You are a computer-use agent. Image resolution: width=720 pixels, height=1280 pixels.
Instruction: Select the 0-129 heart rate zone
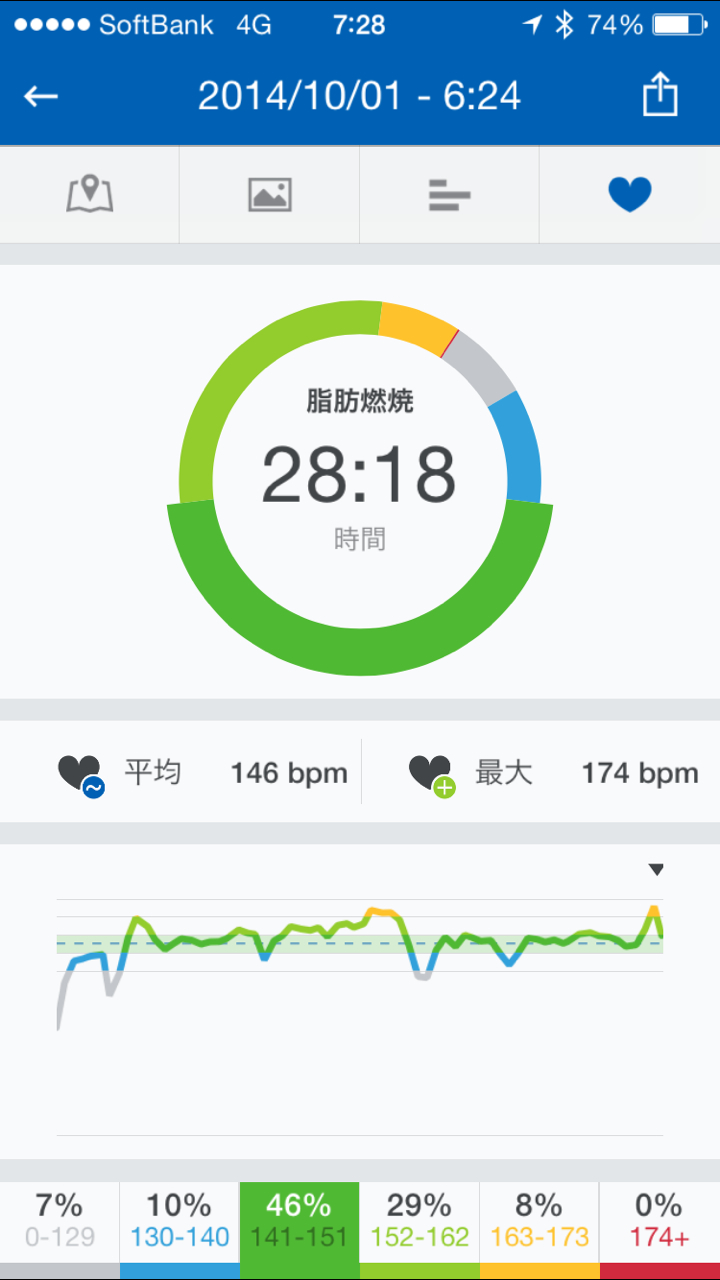tap(60, 1222)
